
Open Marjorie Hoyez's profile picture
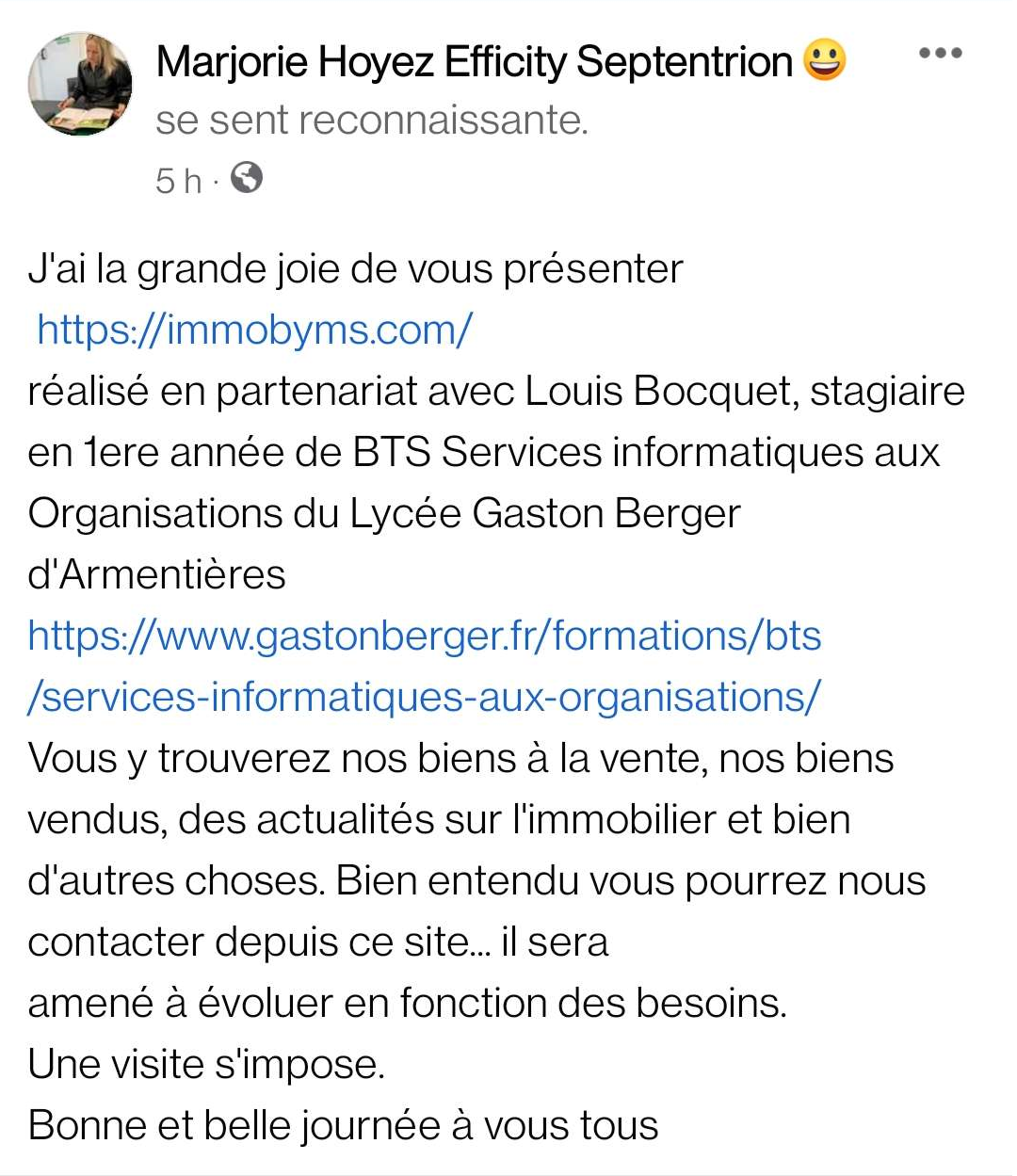click(x=81, y=85)
